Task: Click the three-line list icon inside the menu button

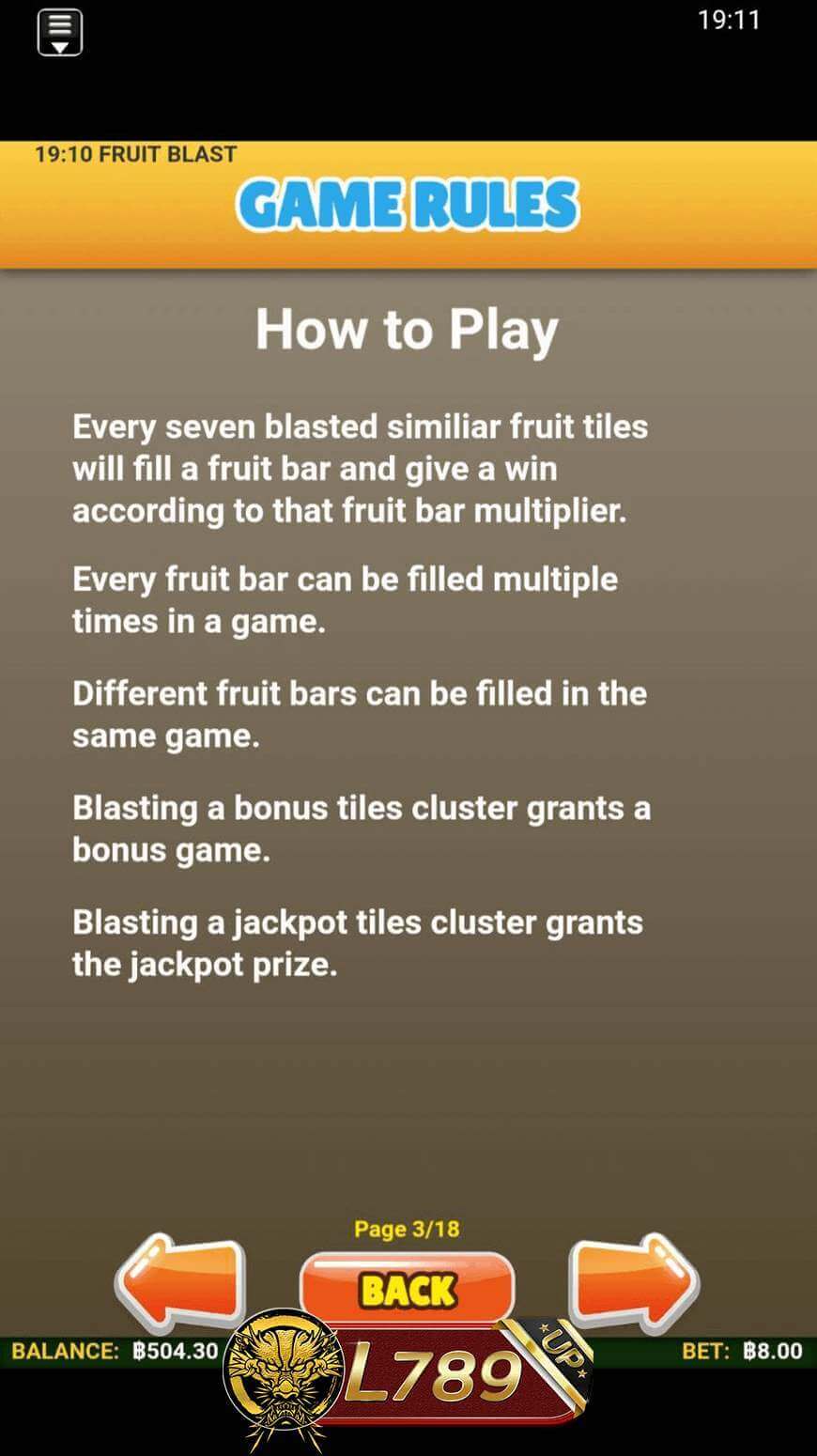Action: click(58, 23)
